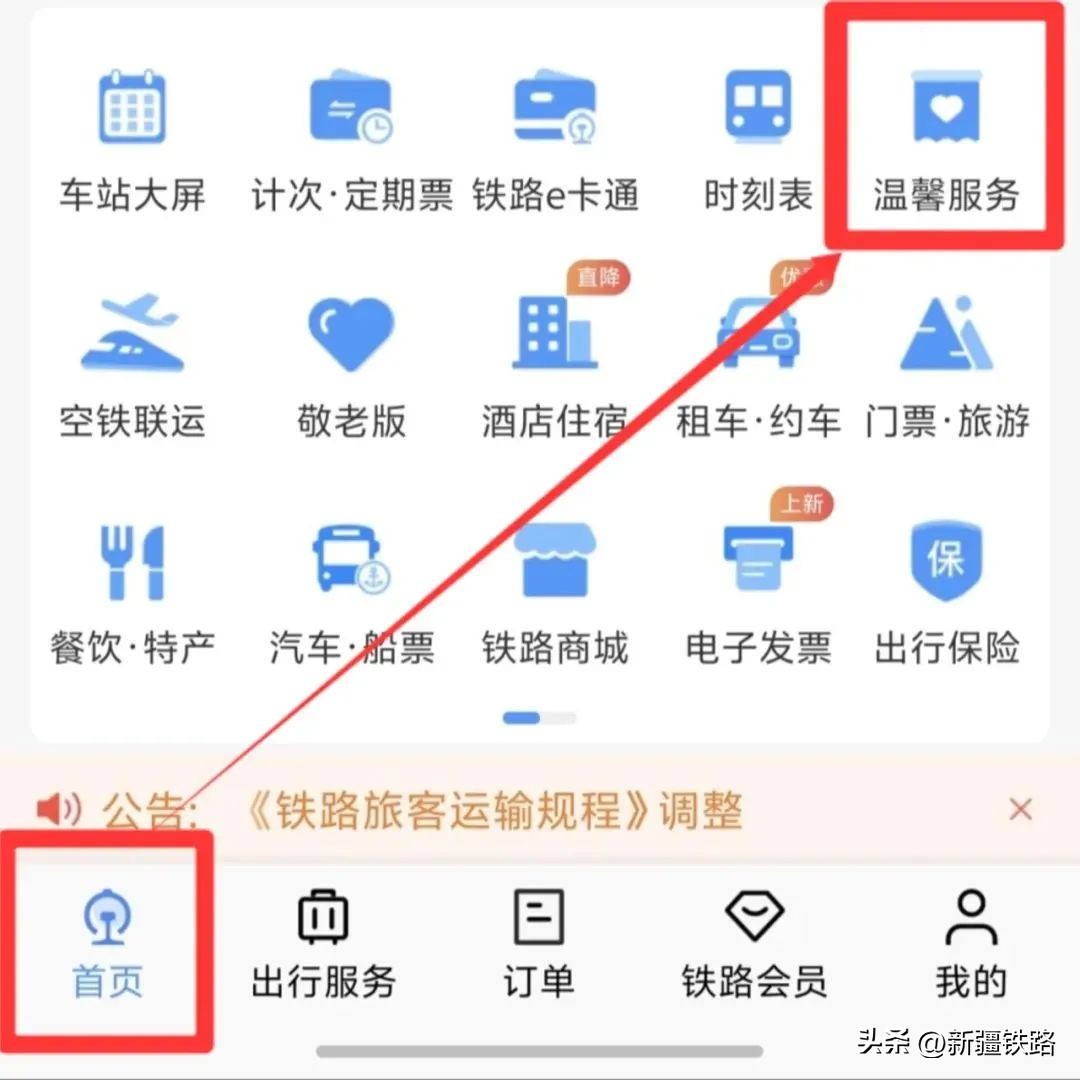1080x1080 pixels.
Task: Open 租车·约车 car rental
Action: [x=758, y=365]
